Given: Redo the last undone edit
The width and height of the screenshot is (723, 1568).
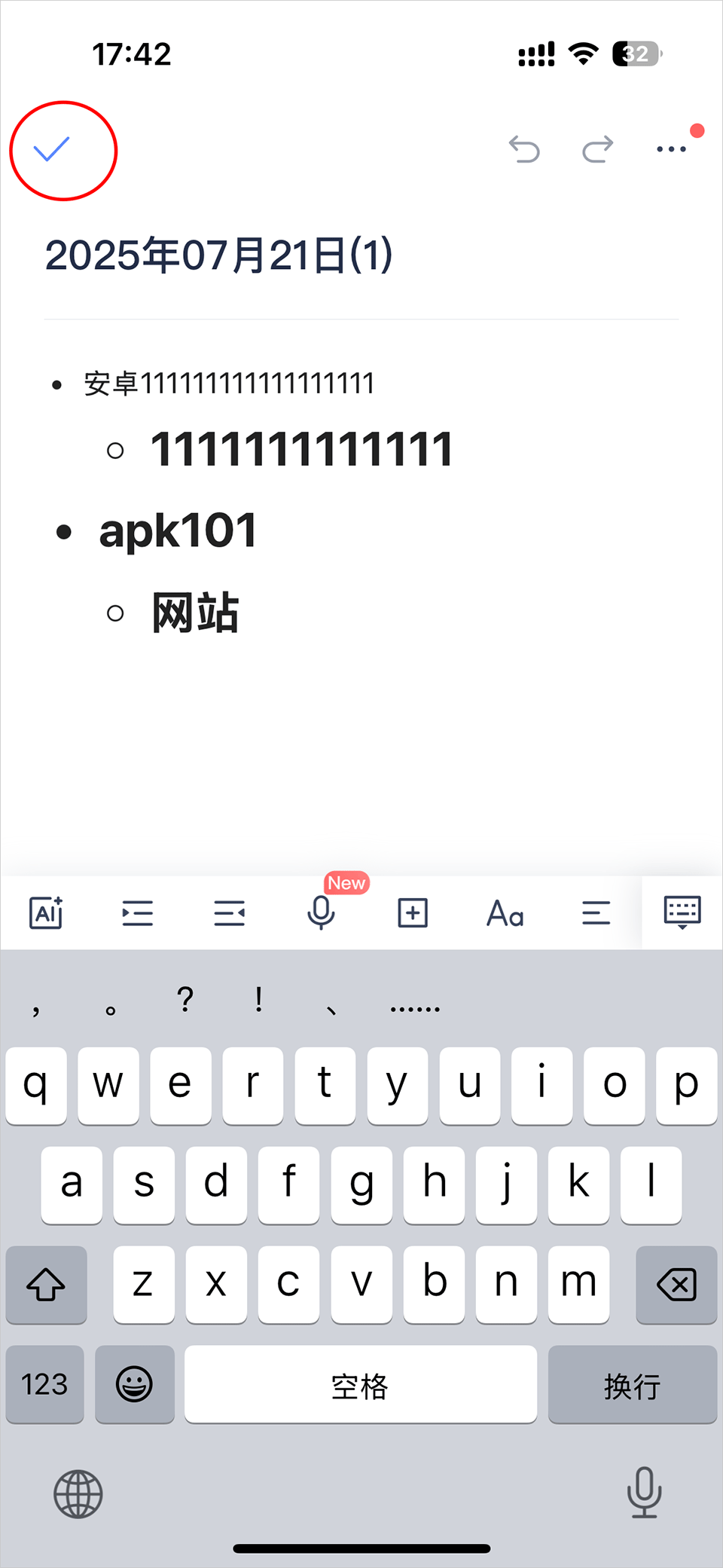Looking at the screenshot, I should (597, 149).
